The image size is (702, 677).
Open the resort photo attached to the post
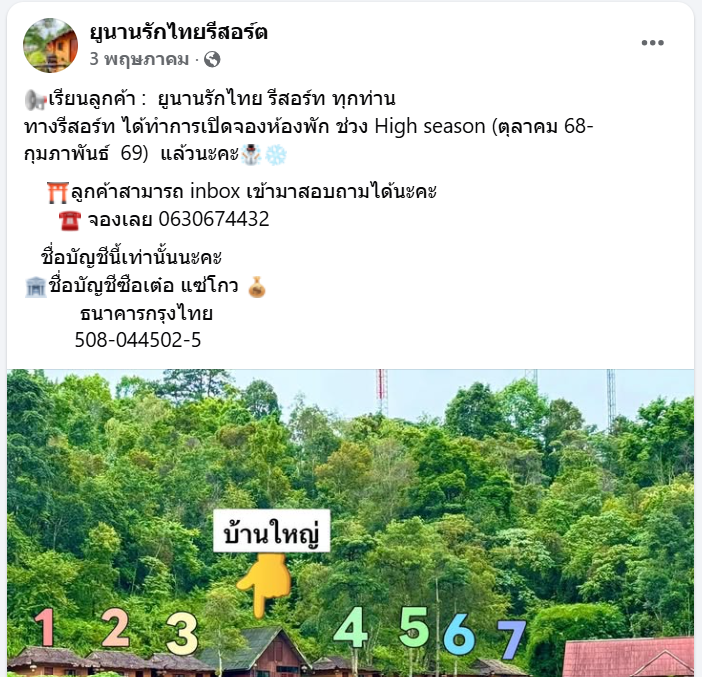pyautogui.click(x=350, y=520)
